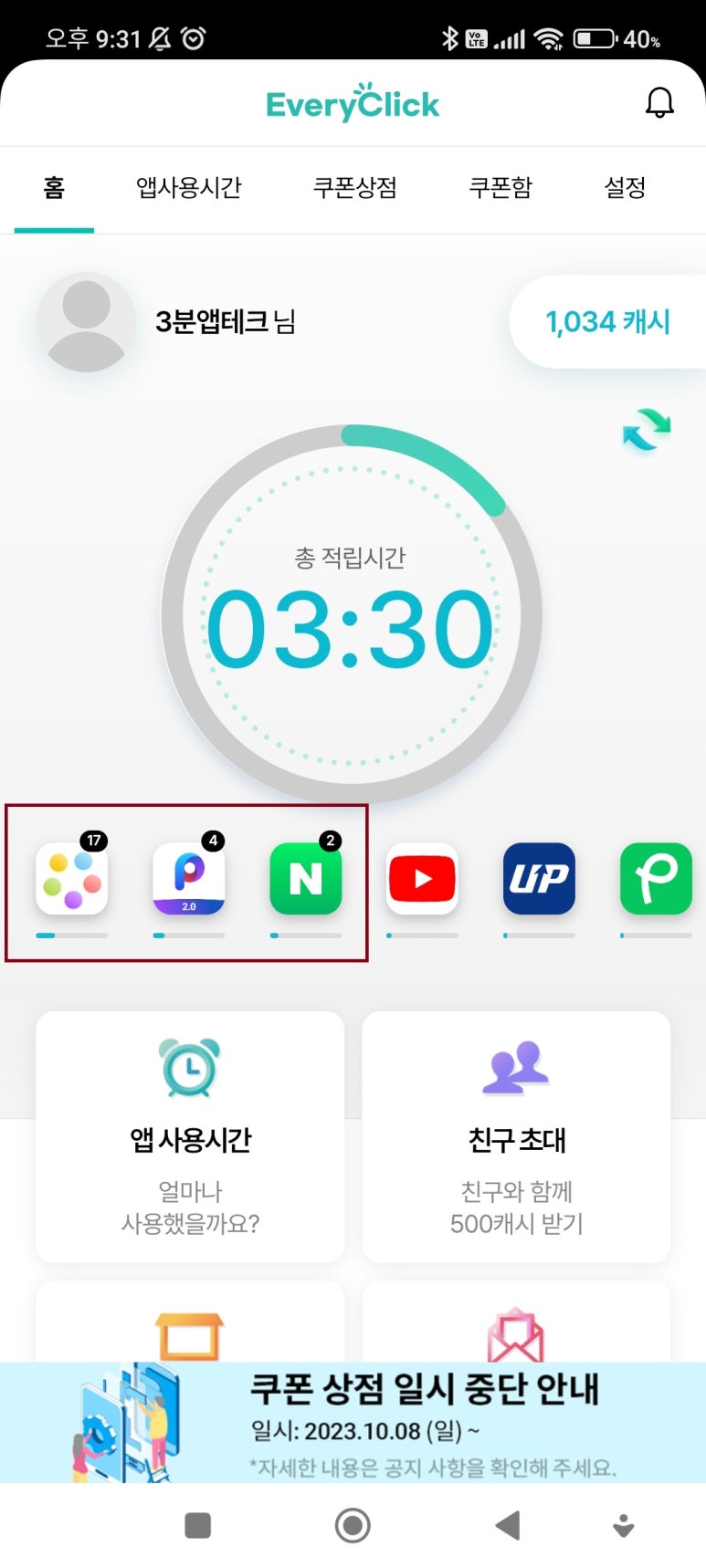Open the 쿠폰 상점 일시 중단 안내 banner
Image resolution: width=706 pixels, height=1568 pixels.
[353, 1422]
